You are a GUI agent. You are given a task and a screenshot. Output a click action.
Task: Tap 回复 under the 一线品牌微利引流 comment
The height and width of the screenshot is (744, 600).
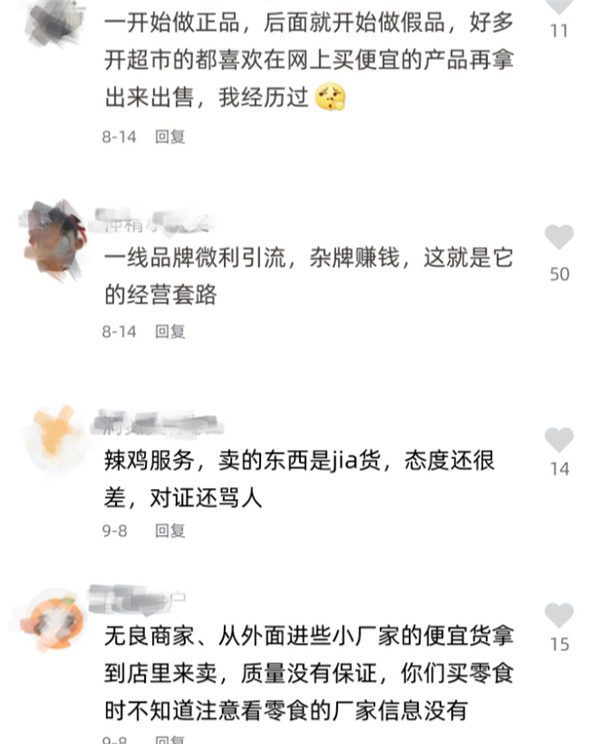click(170, 331)
